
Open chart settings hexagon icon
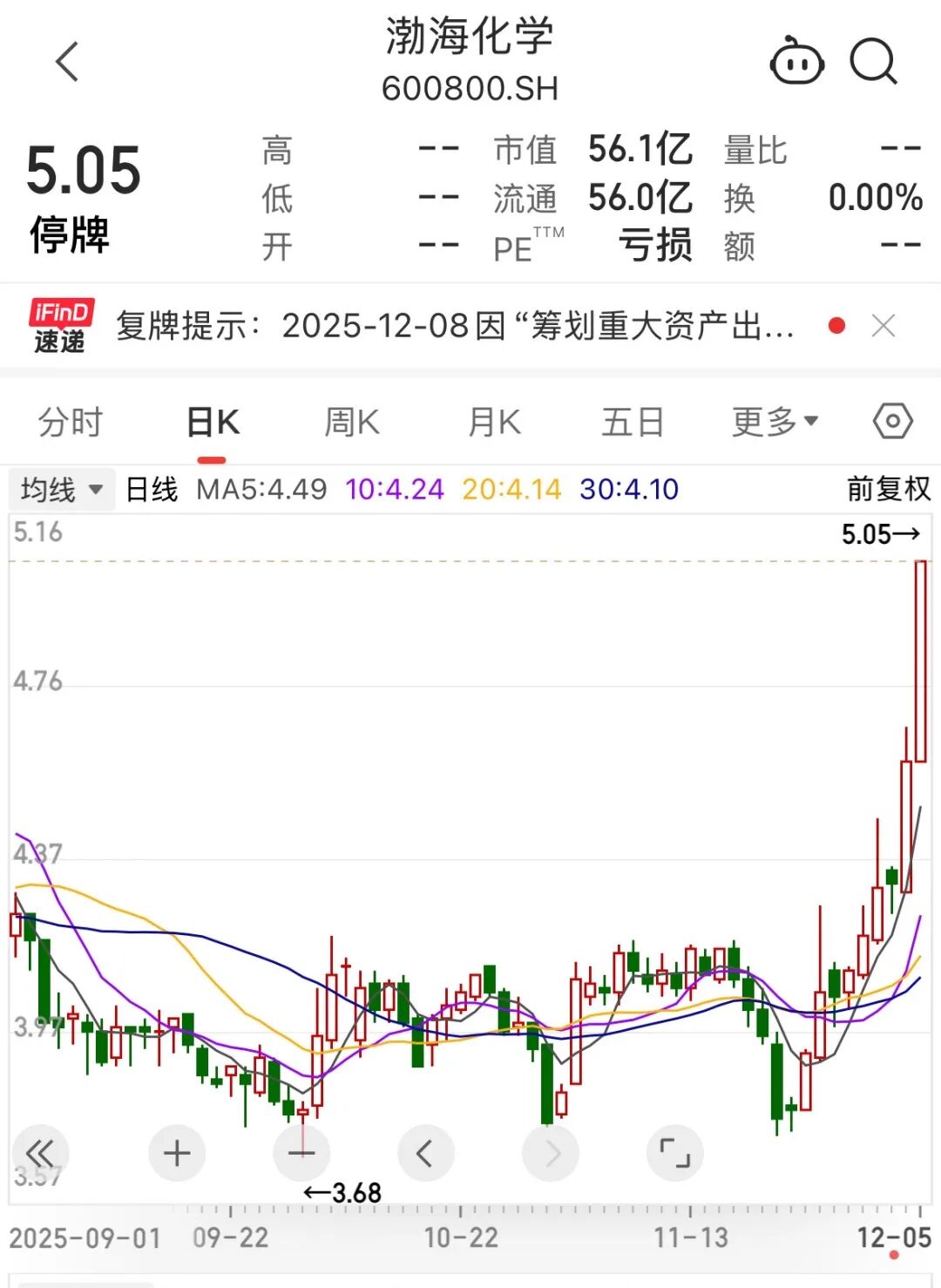click(892, 422)
